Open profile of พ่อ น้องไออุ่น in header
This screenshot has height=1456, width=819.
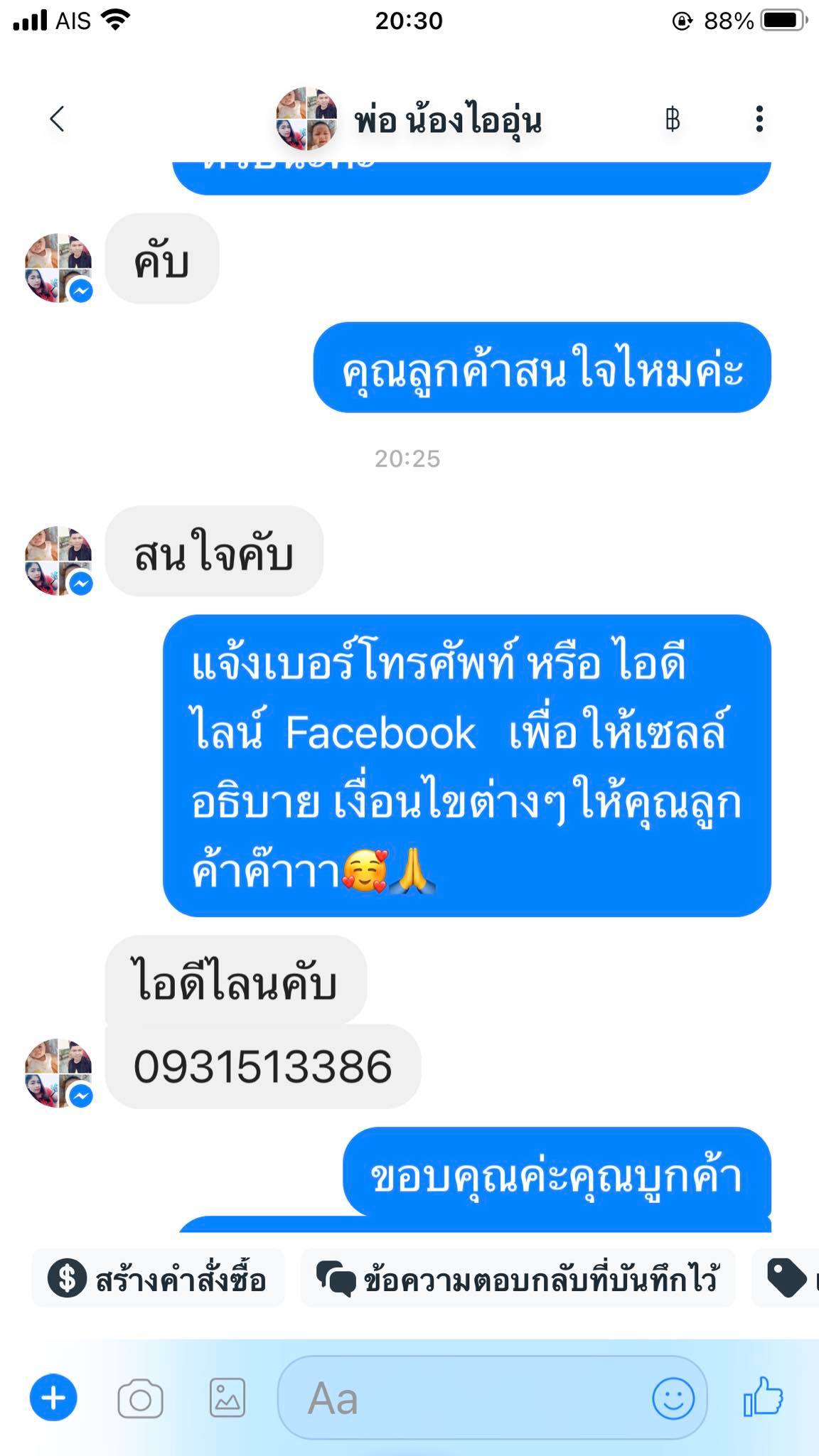pos(409,119)
